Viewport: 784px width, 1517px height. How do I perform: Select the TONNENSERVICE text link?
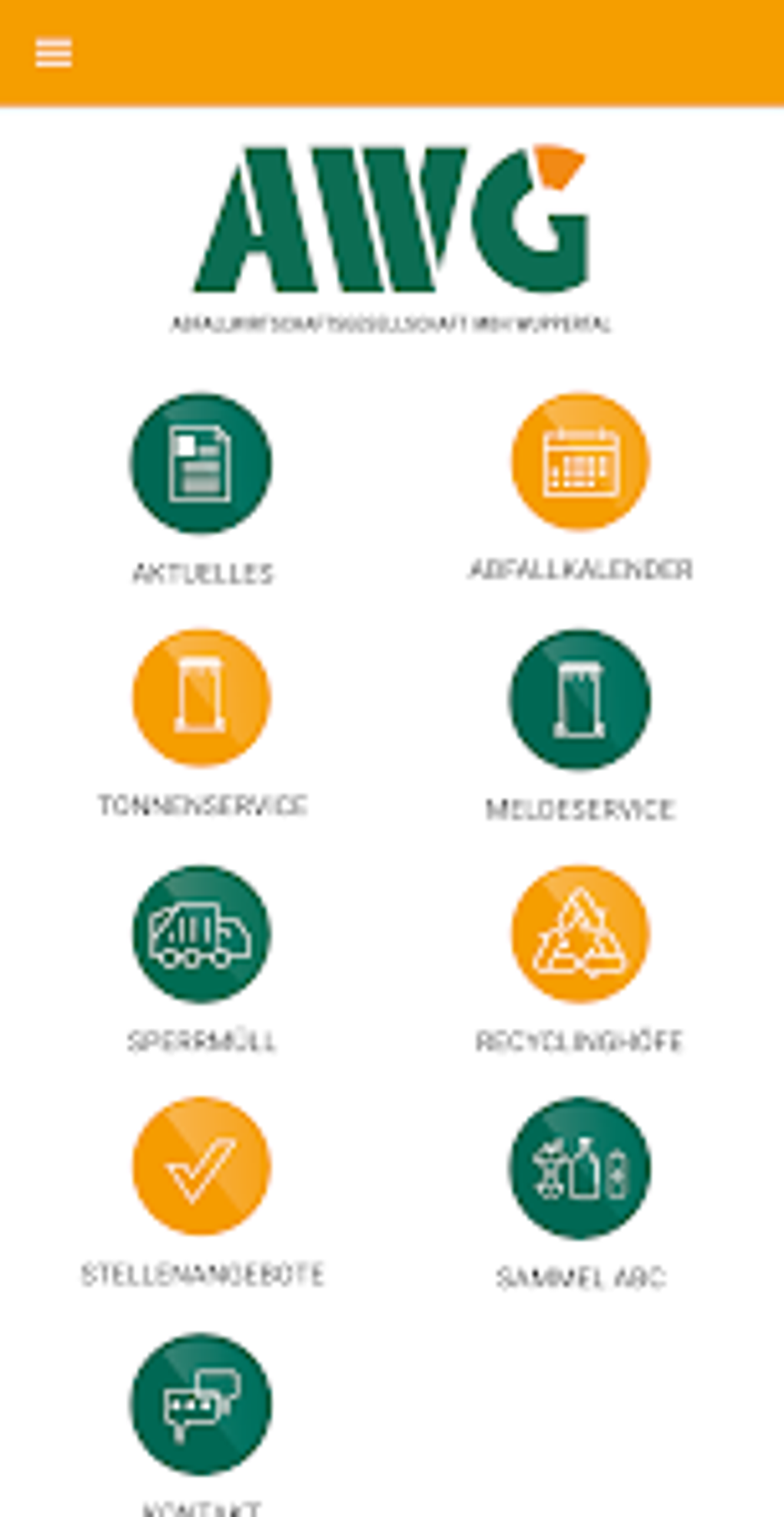click(x=202, y=807)
